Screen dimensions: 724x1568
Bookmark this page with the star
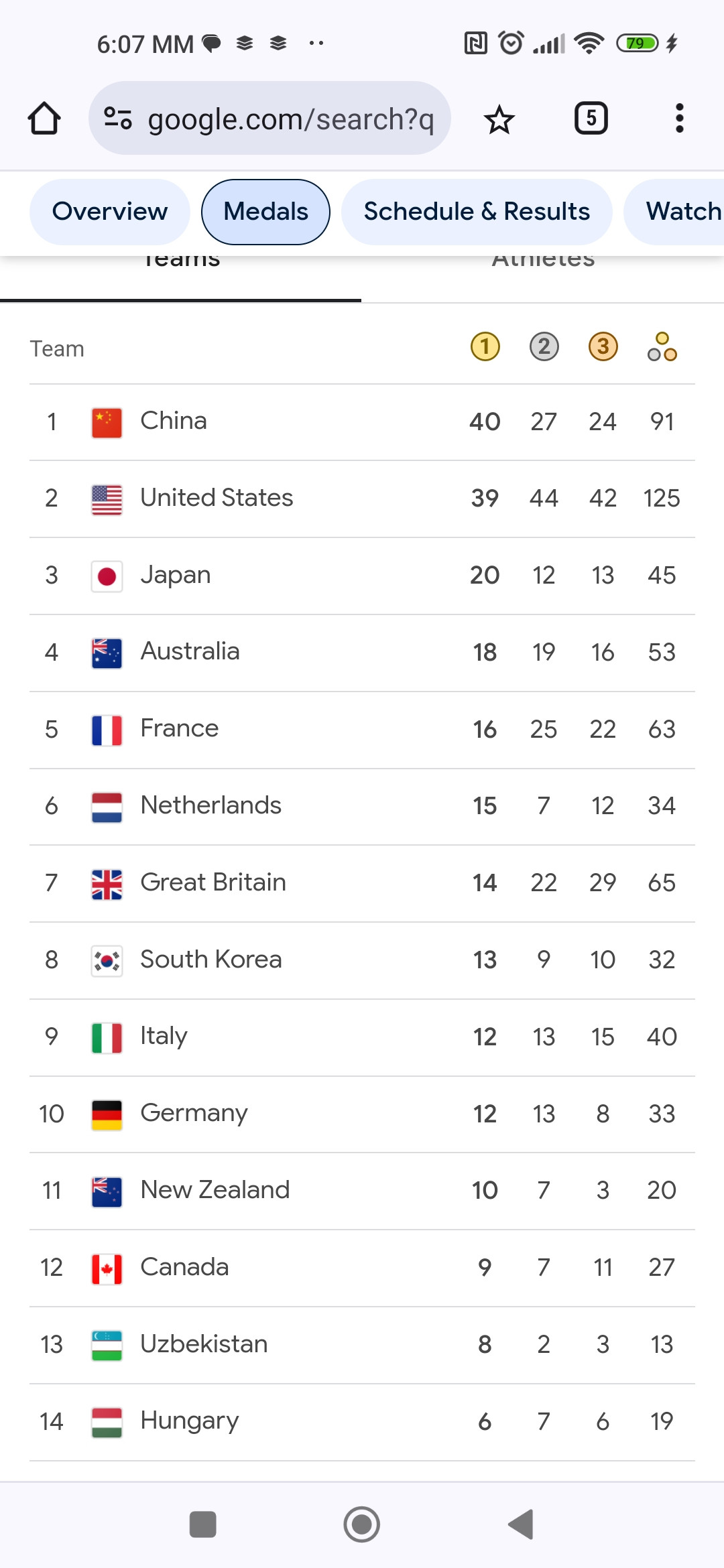[499, 120]
